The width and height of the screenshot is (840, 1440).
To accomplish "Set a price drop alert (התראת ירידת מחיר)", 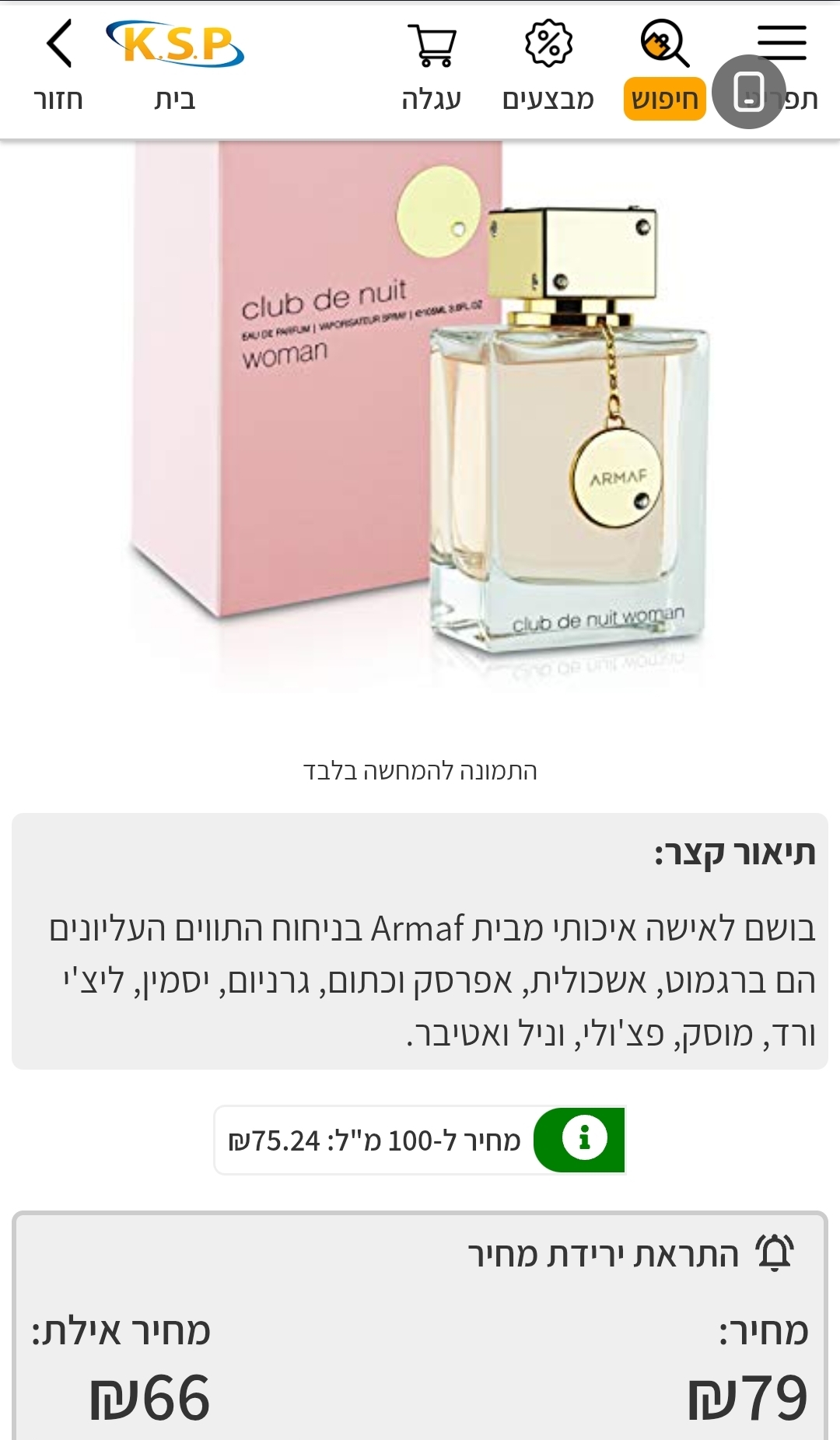I will pyautogui.click(x=630, y=1253).
